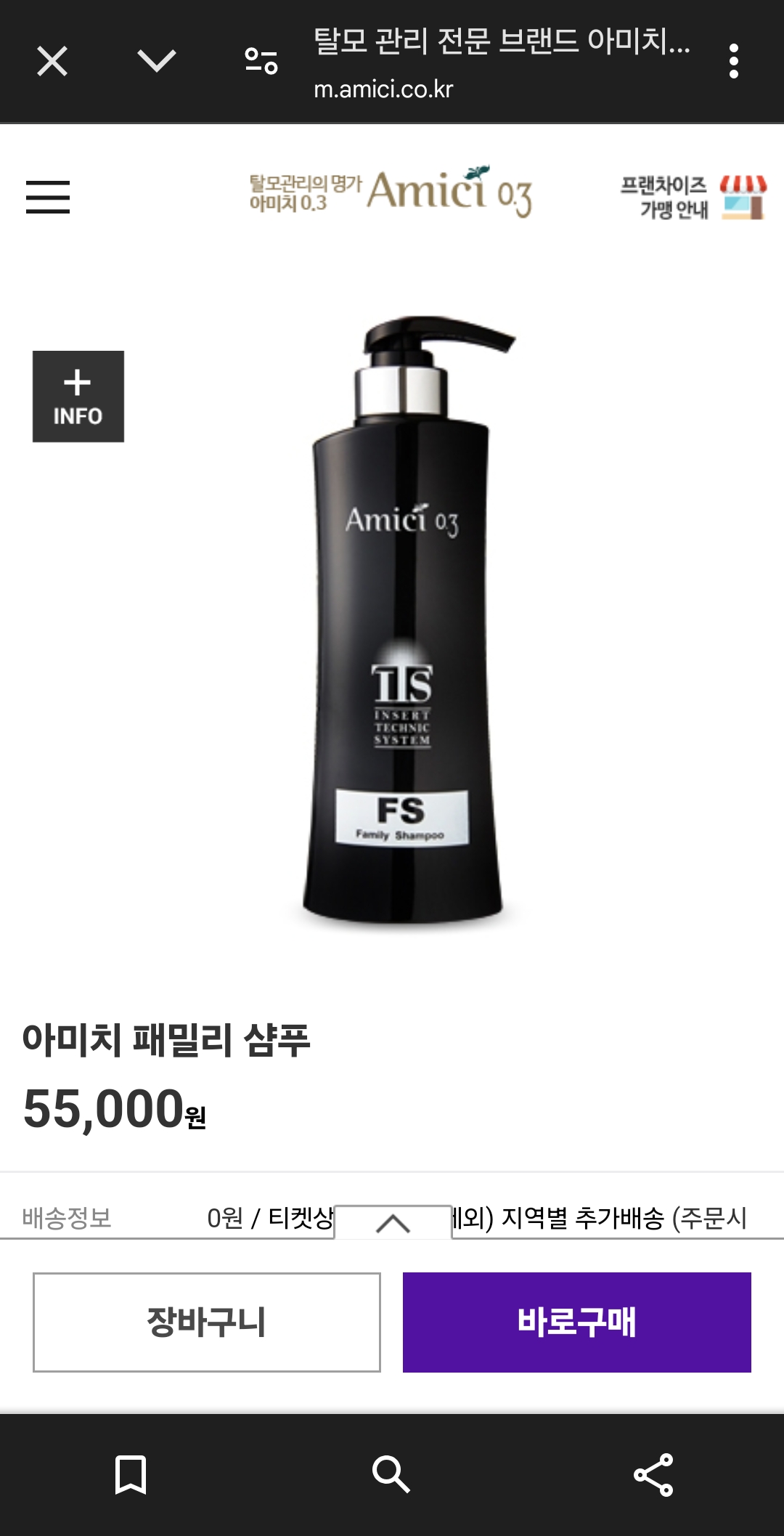This screenshot has height=1536, width=784.
Task: Open search in the bottom bar
Action: click(391, 1475)
